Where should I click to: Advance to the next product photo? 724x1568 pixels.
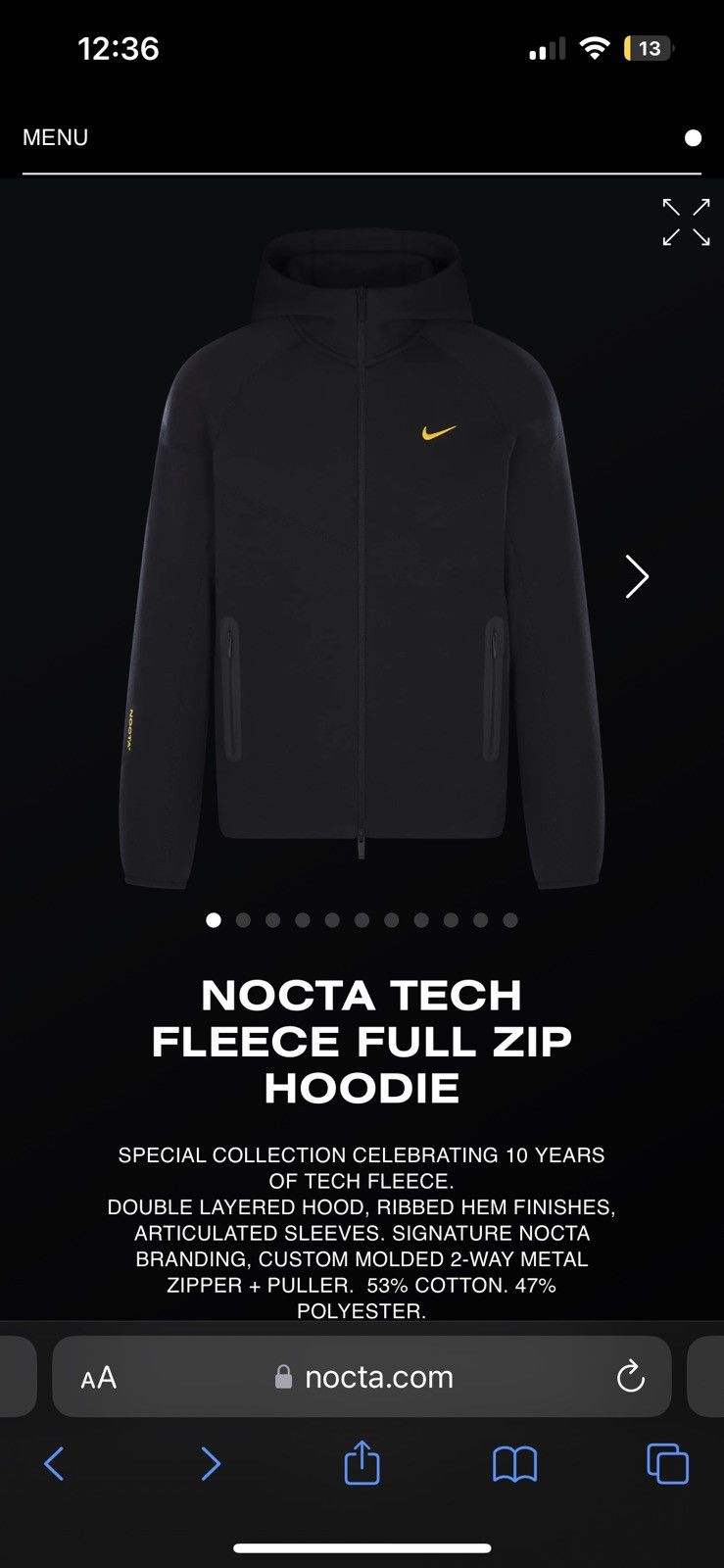point(637,577)
